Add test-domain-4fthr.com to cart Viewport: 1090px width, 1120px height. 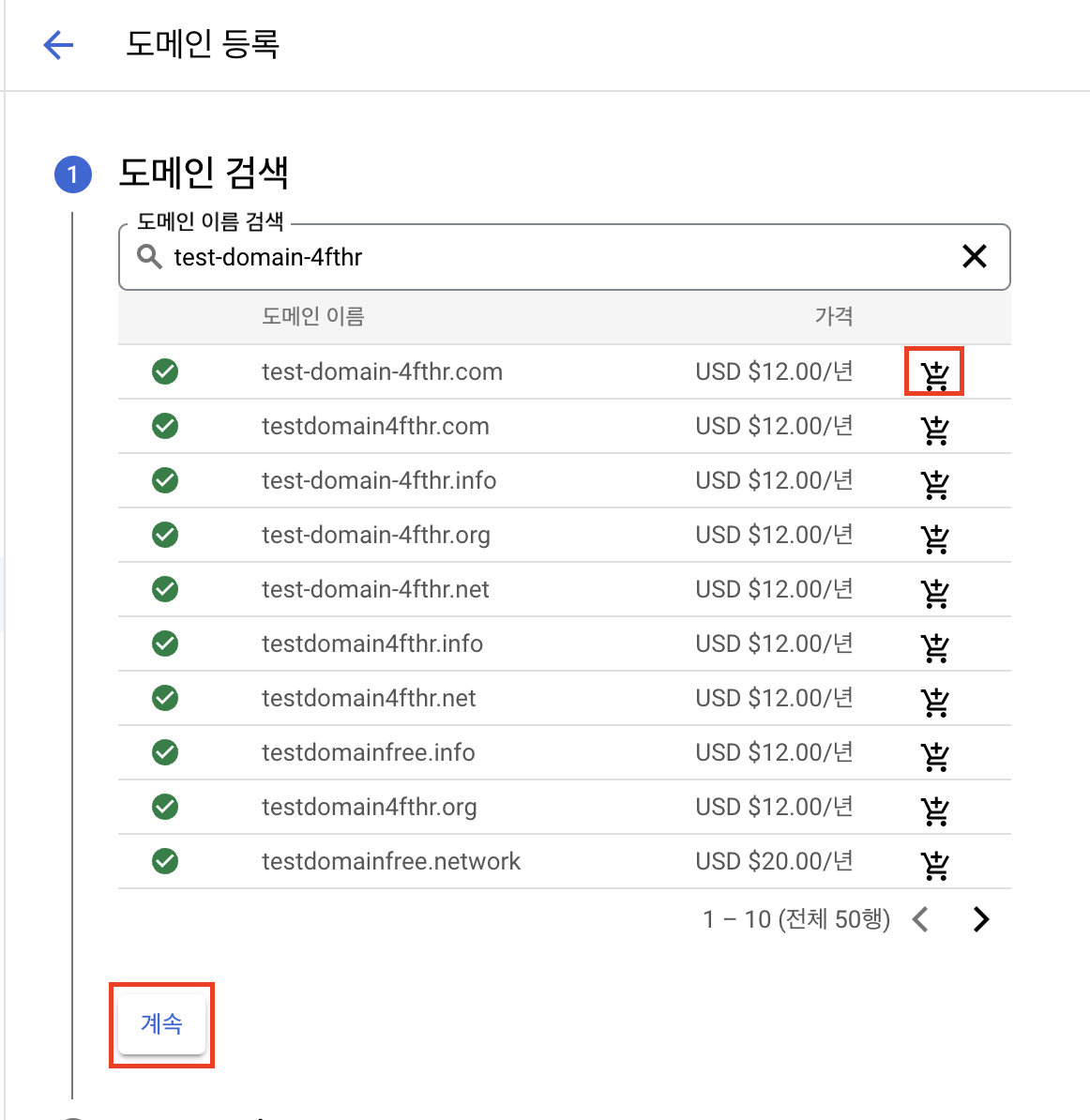(x=935, y=374)
